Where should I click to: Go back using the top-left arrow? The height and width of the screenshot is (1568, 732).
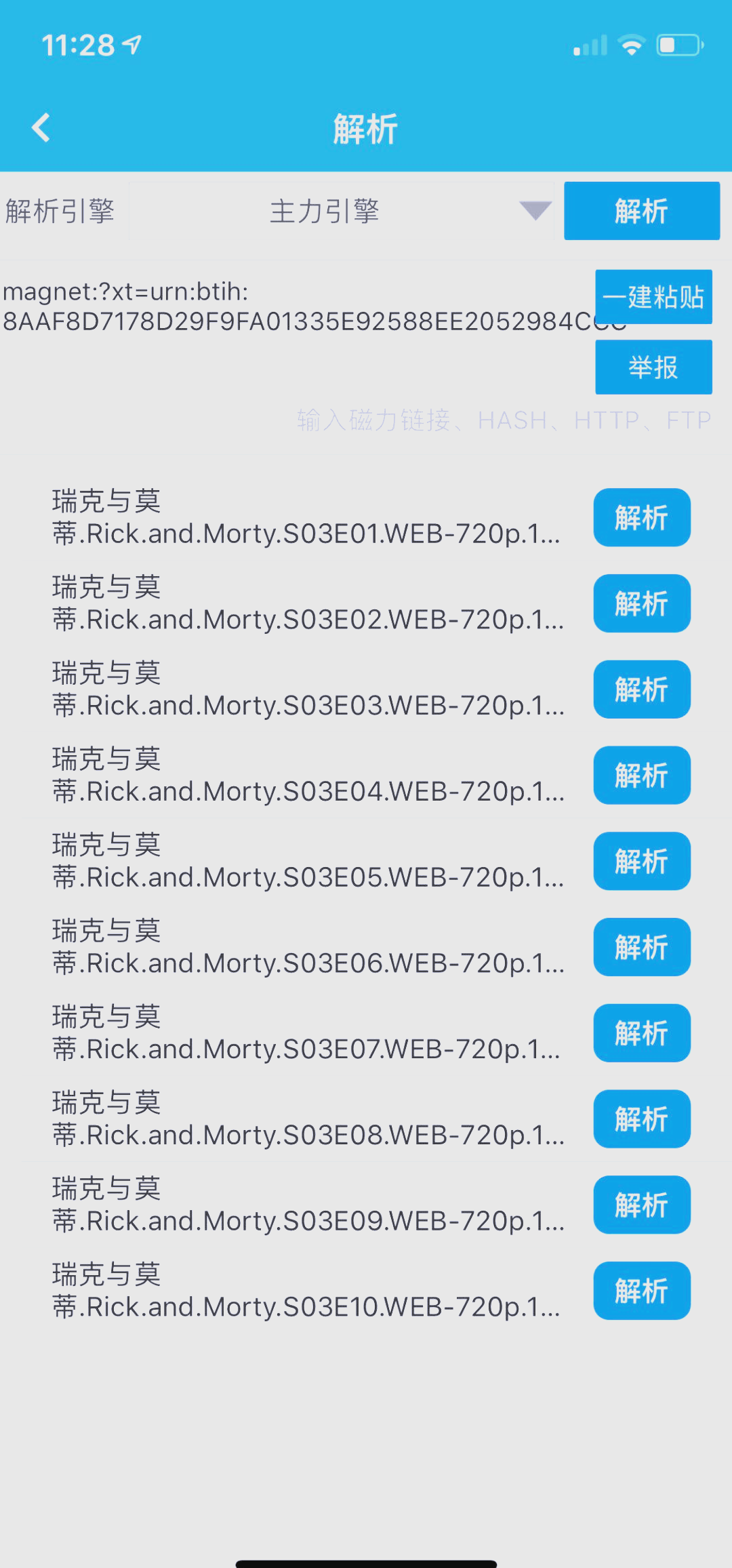[41, 127]
